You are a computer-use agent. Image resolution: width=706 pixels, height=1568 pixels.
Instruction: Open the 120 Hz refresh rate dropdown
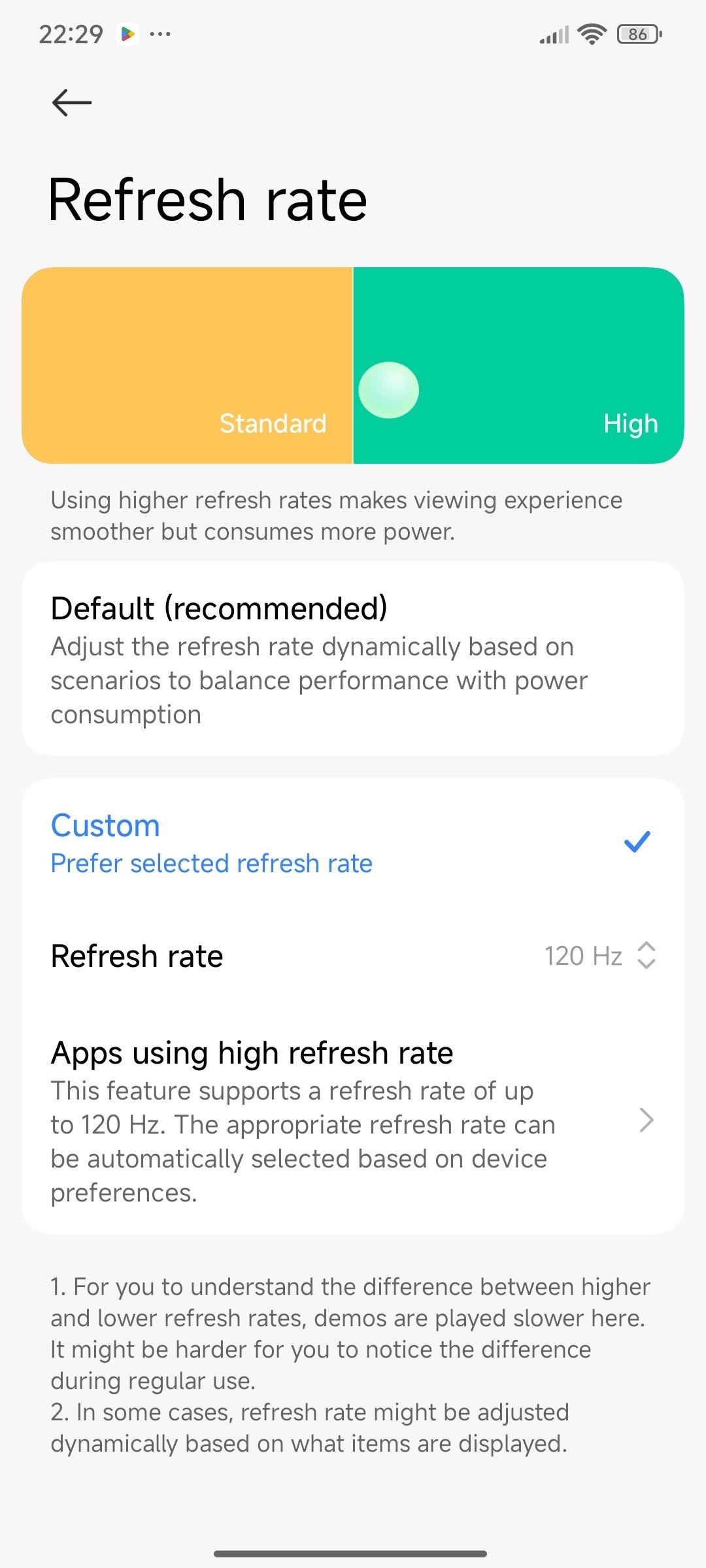pos(600,956)
